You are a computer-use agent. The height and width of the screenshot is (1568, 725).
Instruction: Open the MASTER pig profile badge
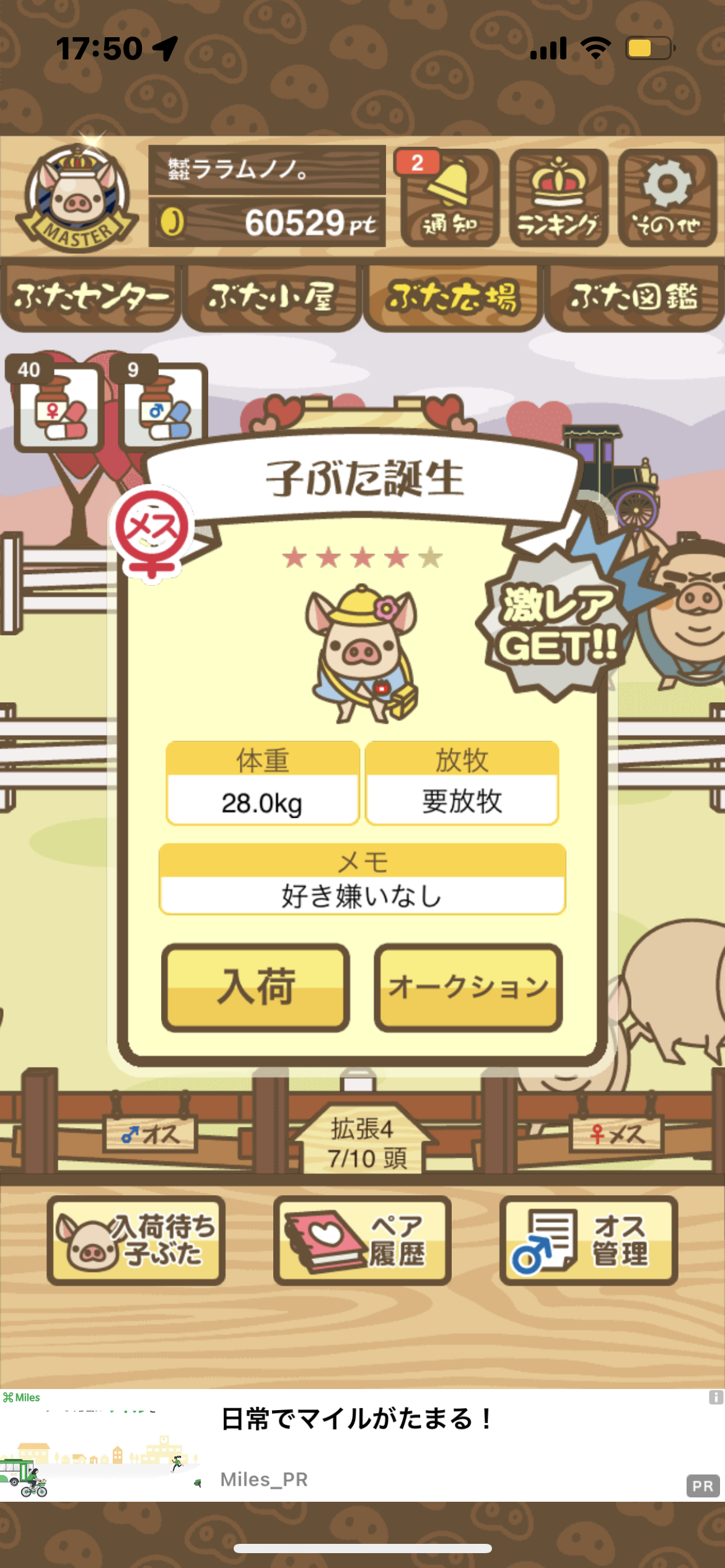click(77, 198)
